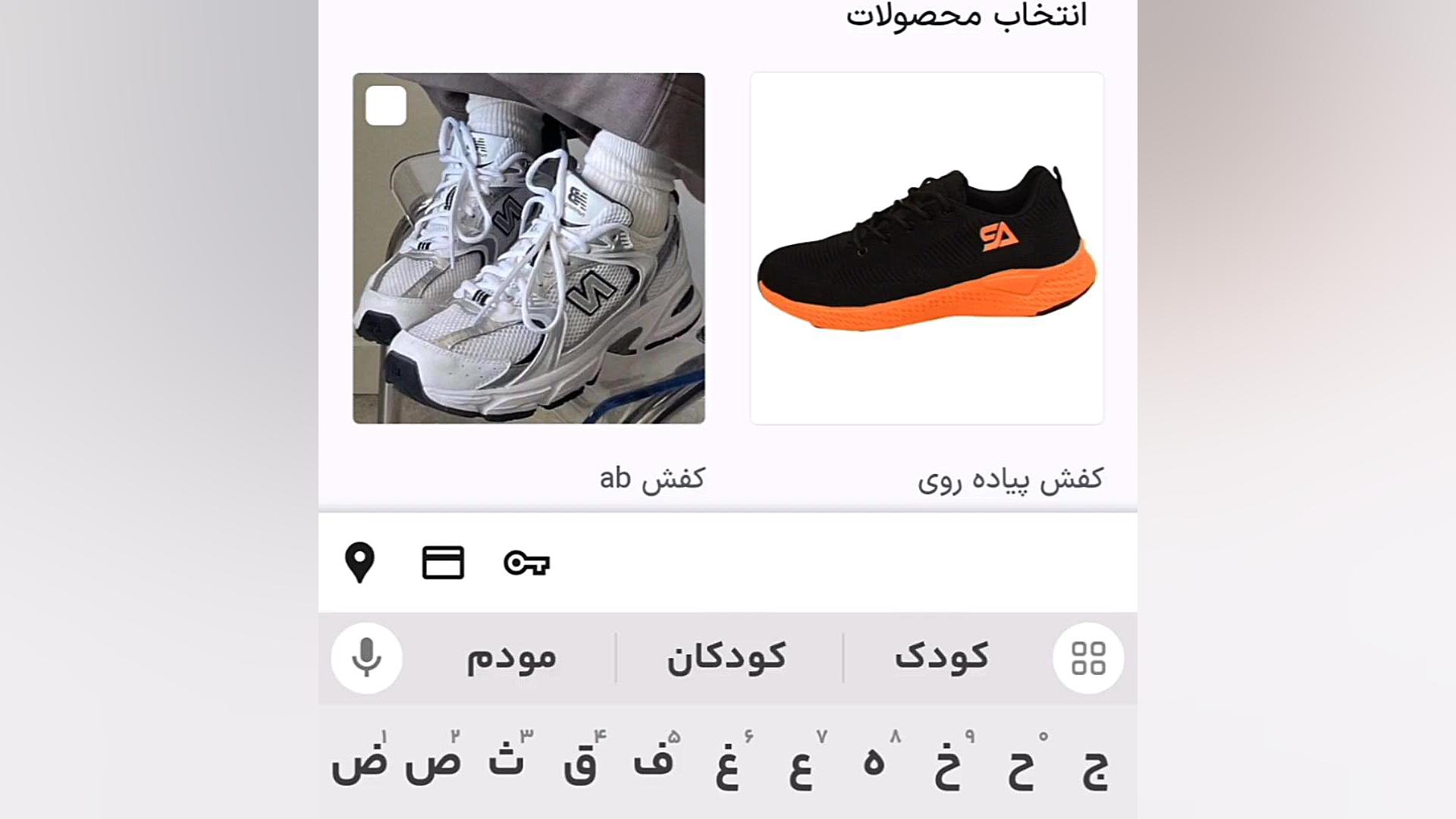Open saved passwords key icon
Screen dimensions: 1456x819
pyautogui.click(x=526, y=563)
